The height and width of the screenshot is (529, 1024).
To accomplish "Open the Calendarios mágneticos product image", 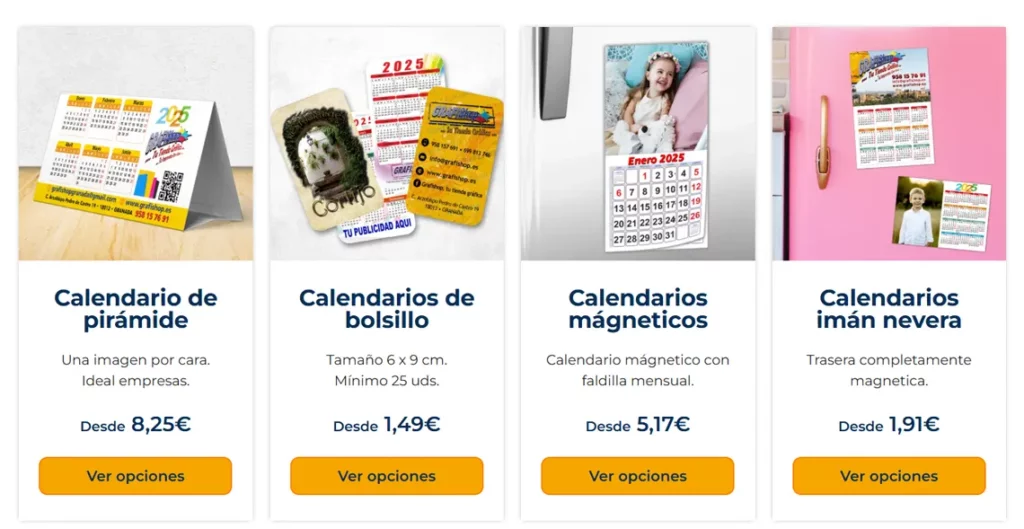I will (637, 144).
